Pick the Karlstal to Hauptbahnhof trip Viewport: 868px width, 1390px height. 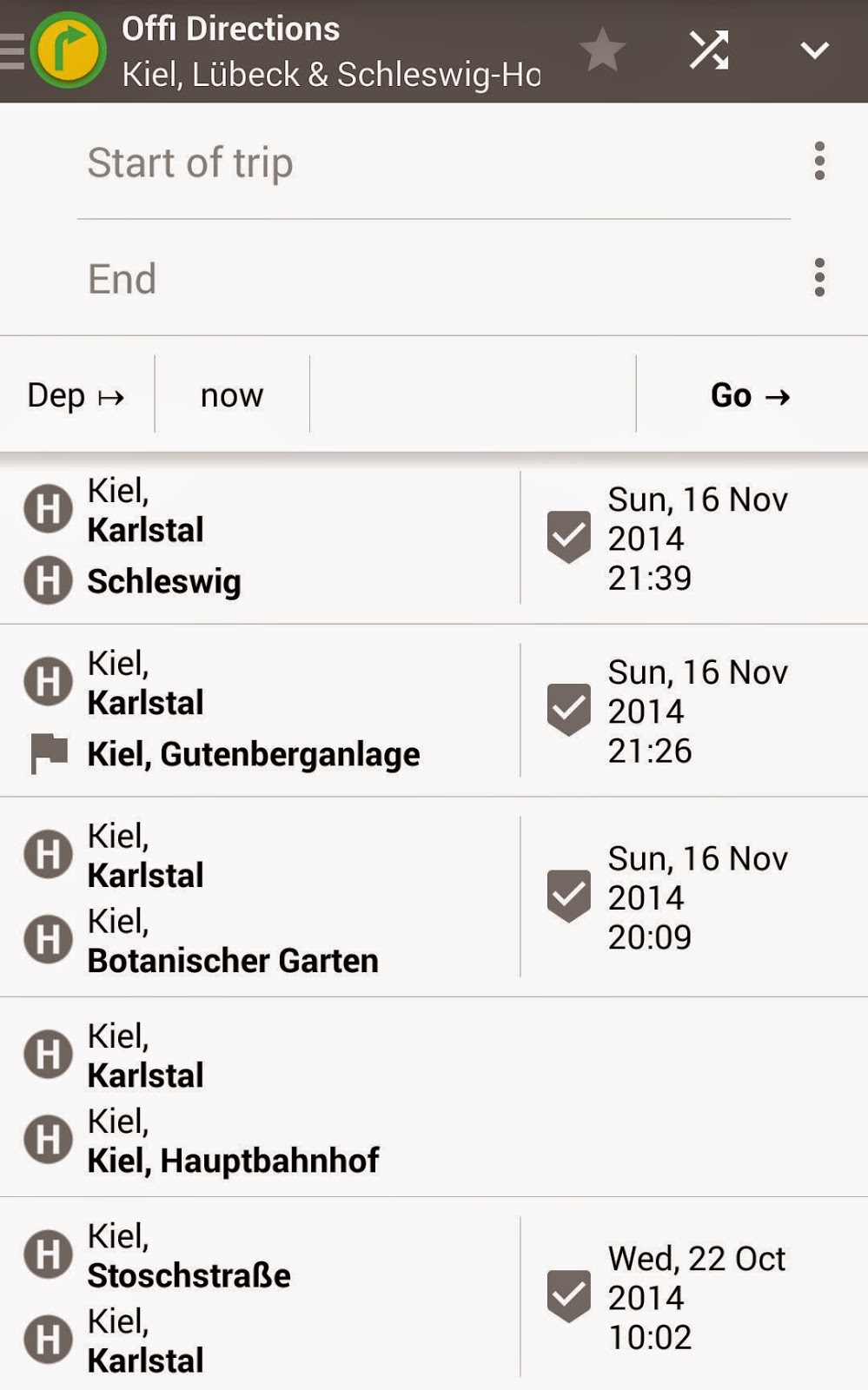click(261, 1097)
